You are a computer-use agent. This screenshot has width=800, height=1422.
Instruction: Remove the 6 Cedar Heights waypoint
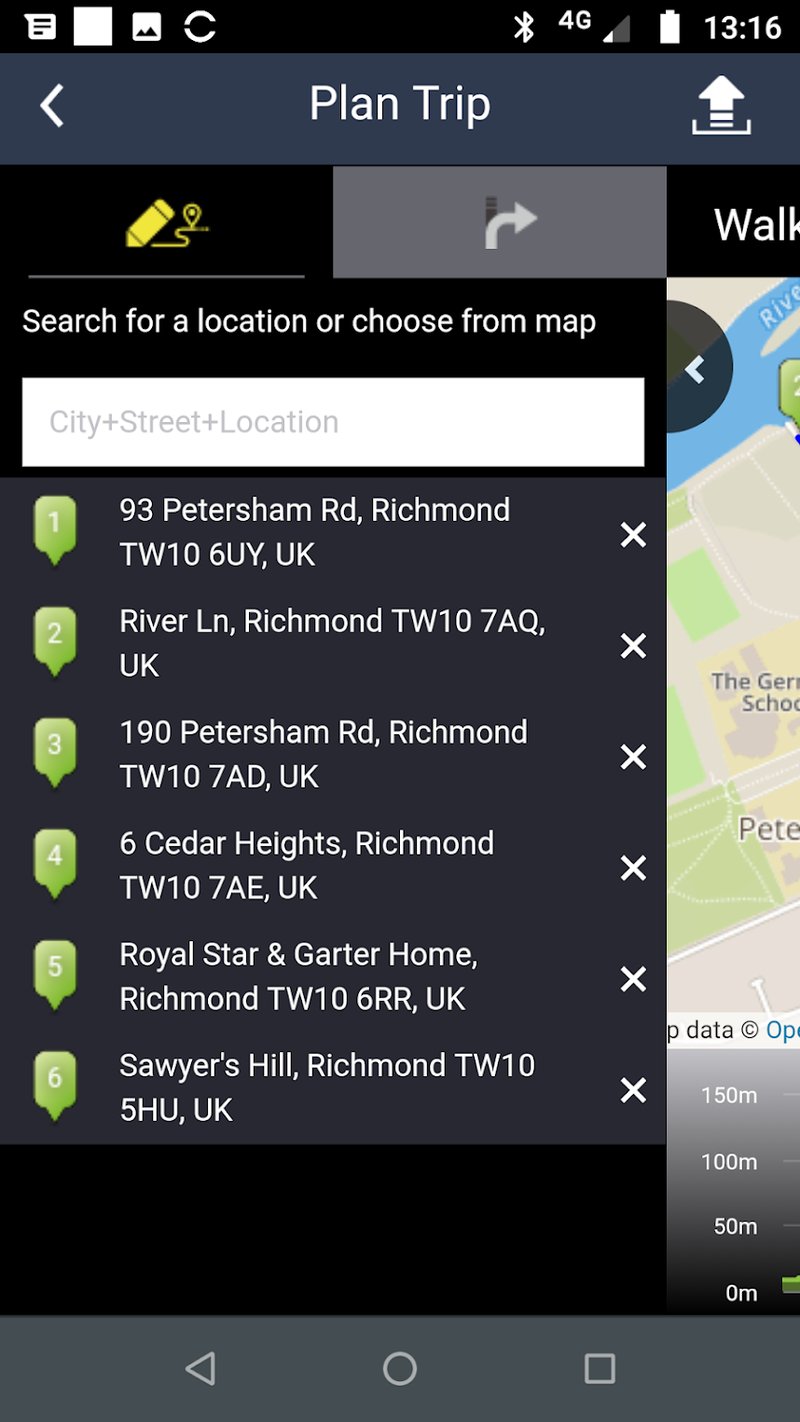click(x=633, y=868)
